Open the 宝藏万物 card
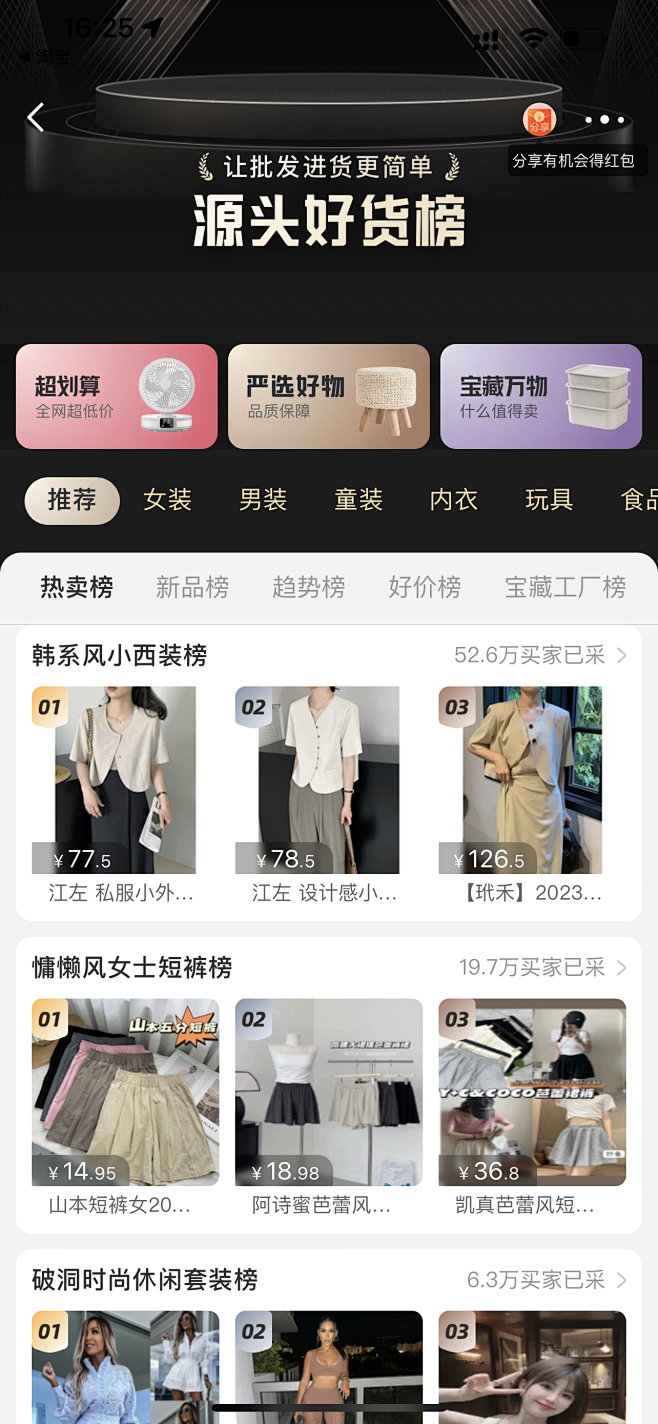658x1424 pixels. (x=541, y=396)
